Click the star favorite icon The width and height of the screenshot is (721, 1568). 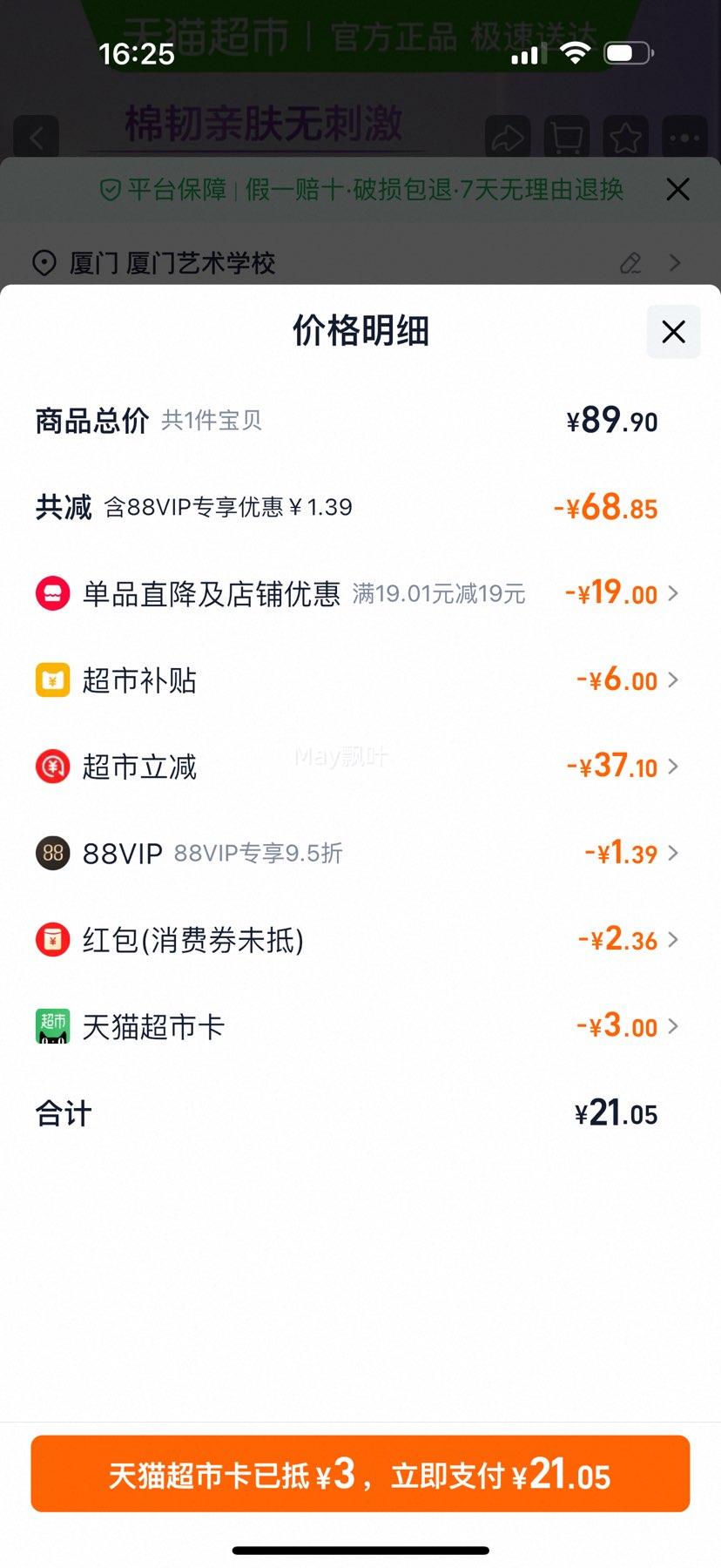[625, 138]
